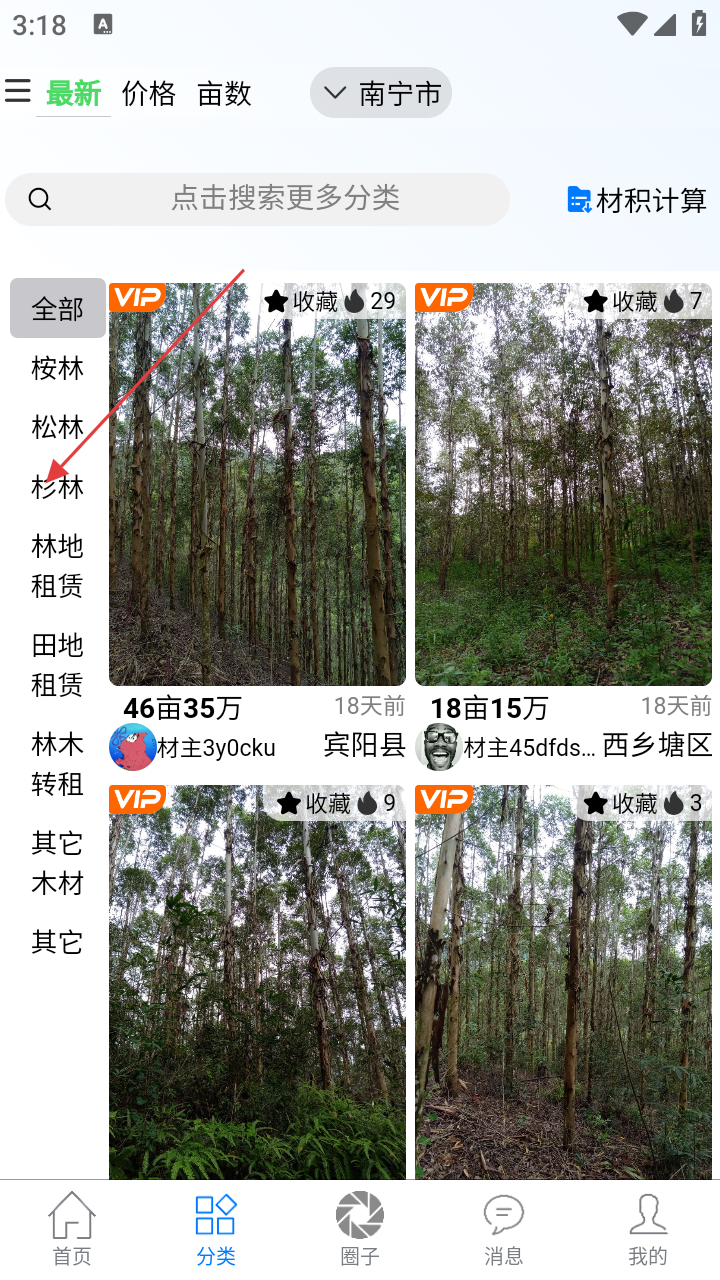Select the 松林 category
The image size is (720, 1280).
click(57, 427)
